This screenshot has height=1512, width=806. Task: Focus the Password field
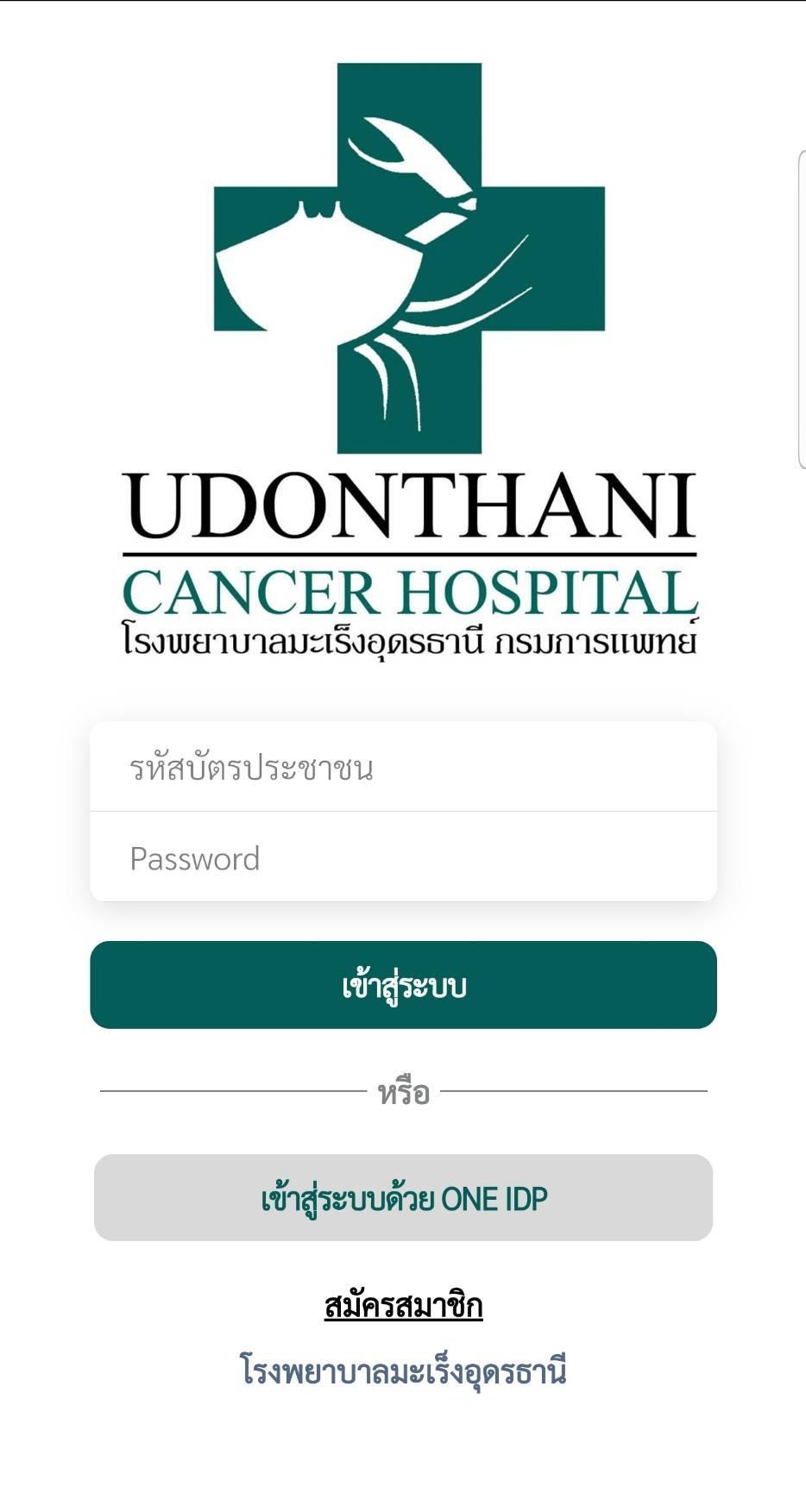point(403,857)
